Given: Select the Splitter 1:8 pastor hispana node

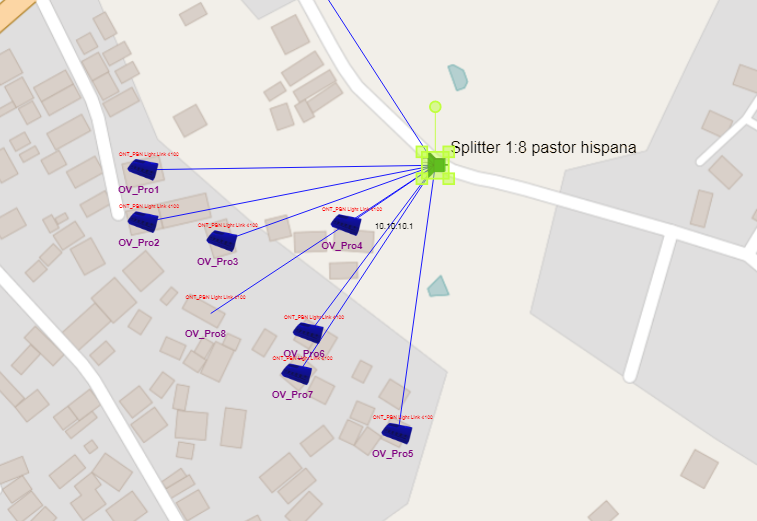Looking at the screenshot, I should [x=435, y=164].
